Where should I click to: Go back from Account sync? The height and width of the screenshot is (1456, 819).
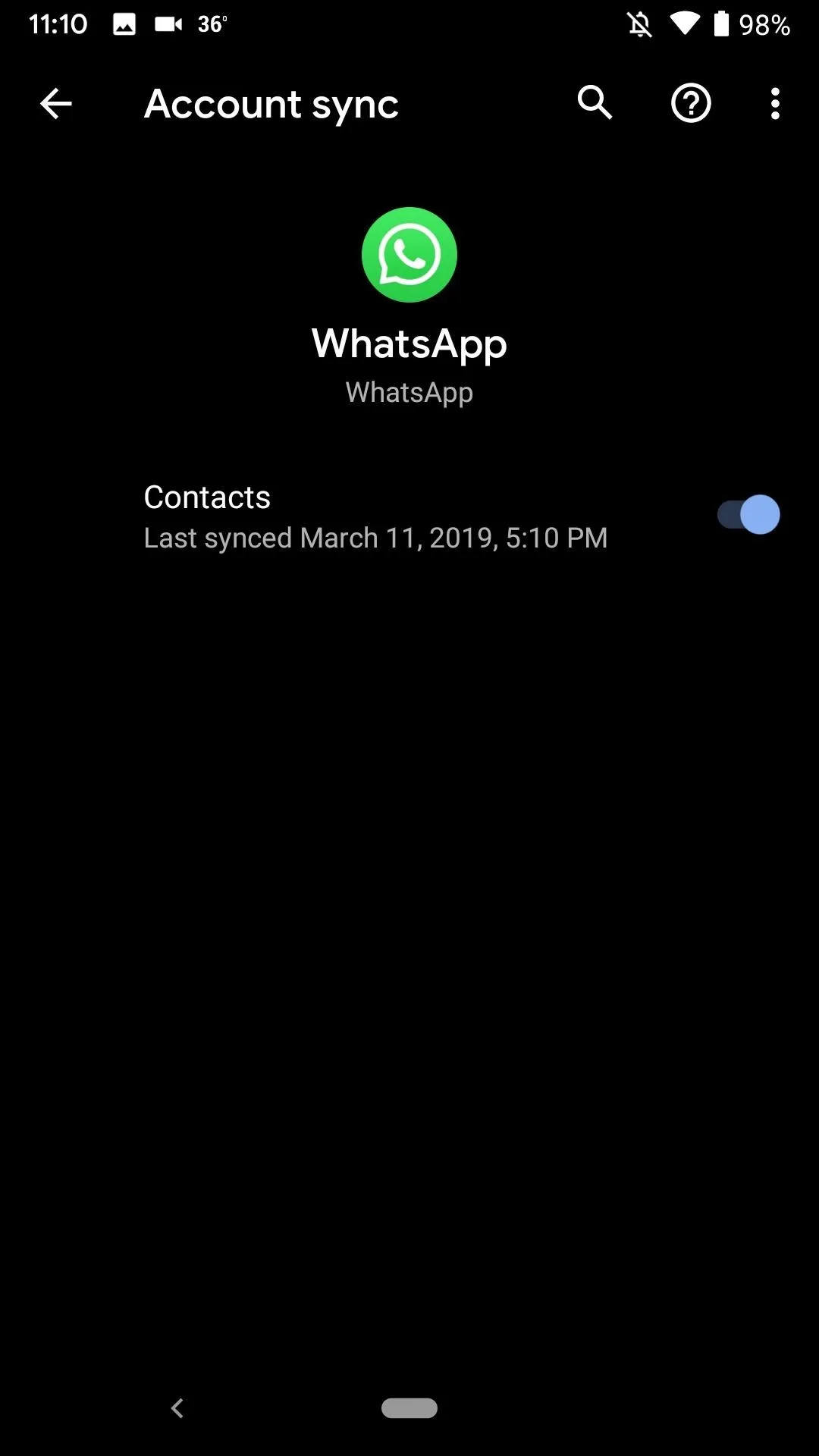pos(55,104)
